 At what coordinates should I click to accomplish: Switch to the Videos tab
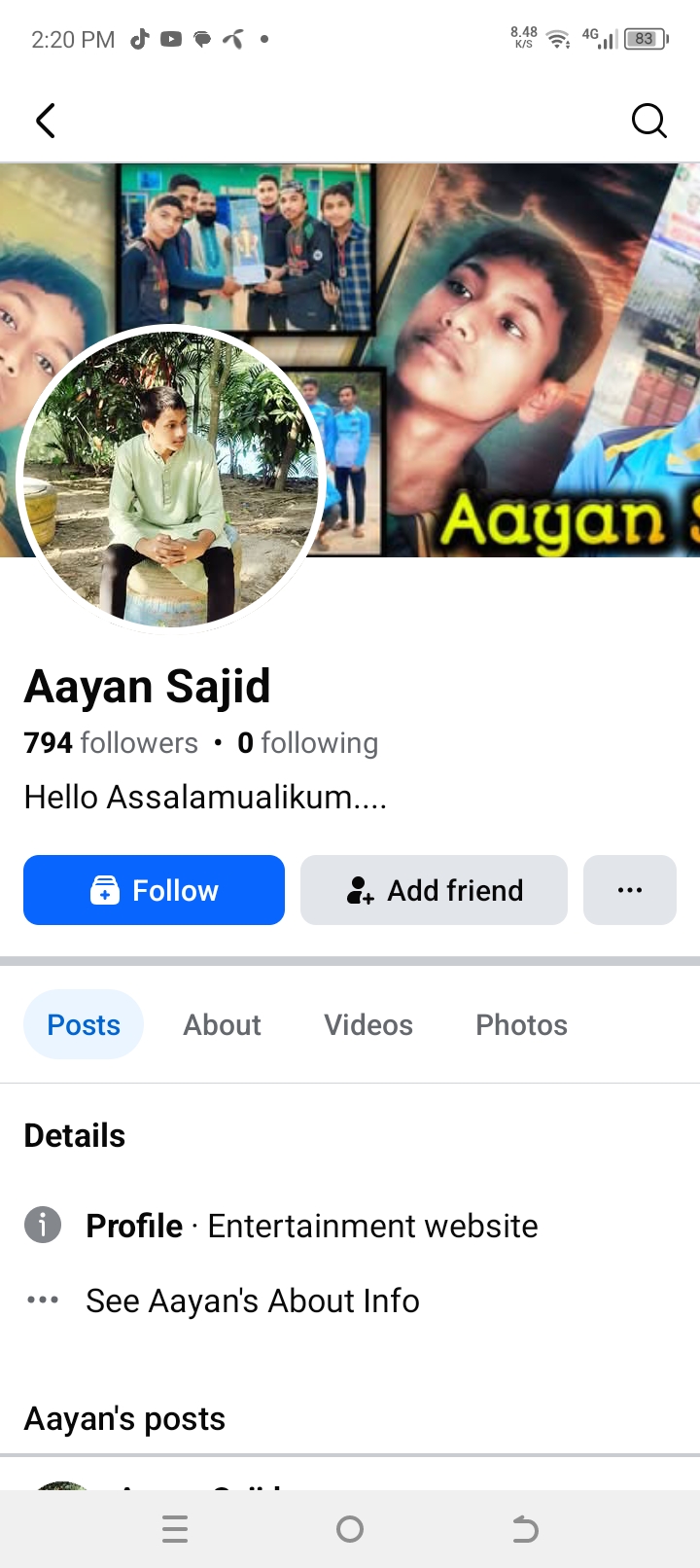click(x=367, y=1024)
